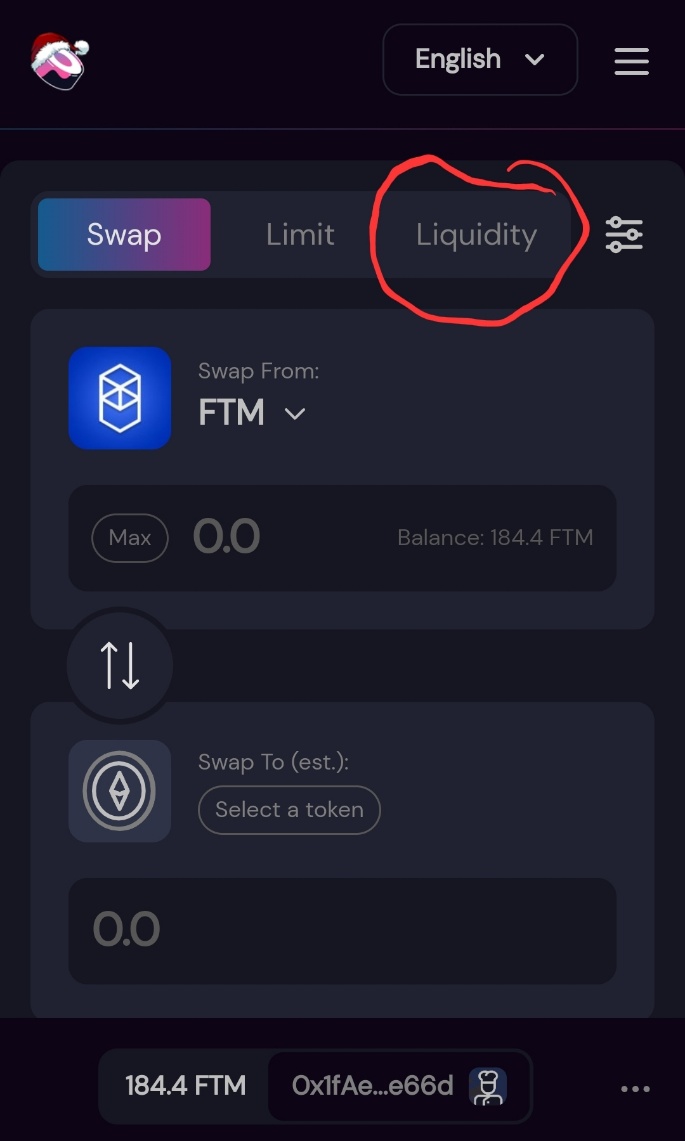Open the hamburger menu
The width and height of the screenshot is (685, 1141).
(631, 61)
